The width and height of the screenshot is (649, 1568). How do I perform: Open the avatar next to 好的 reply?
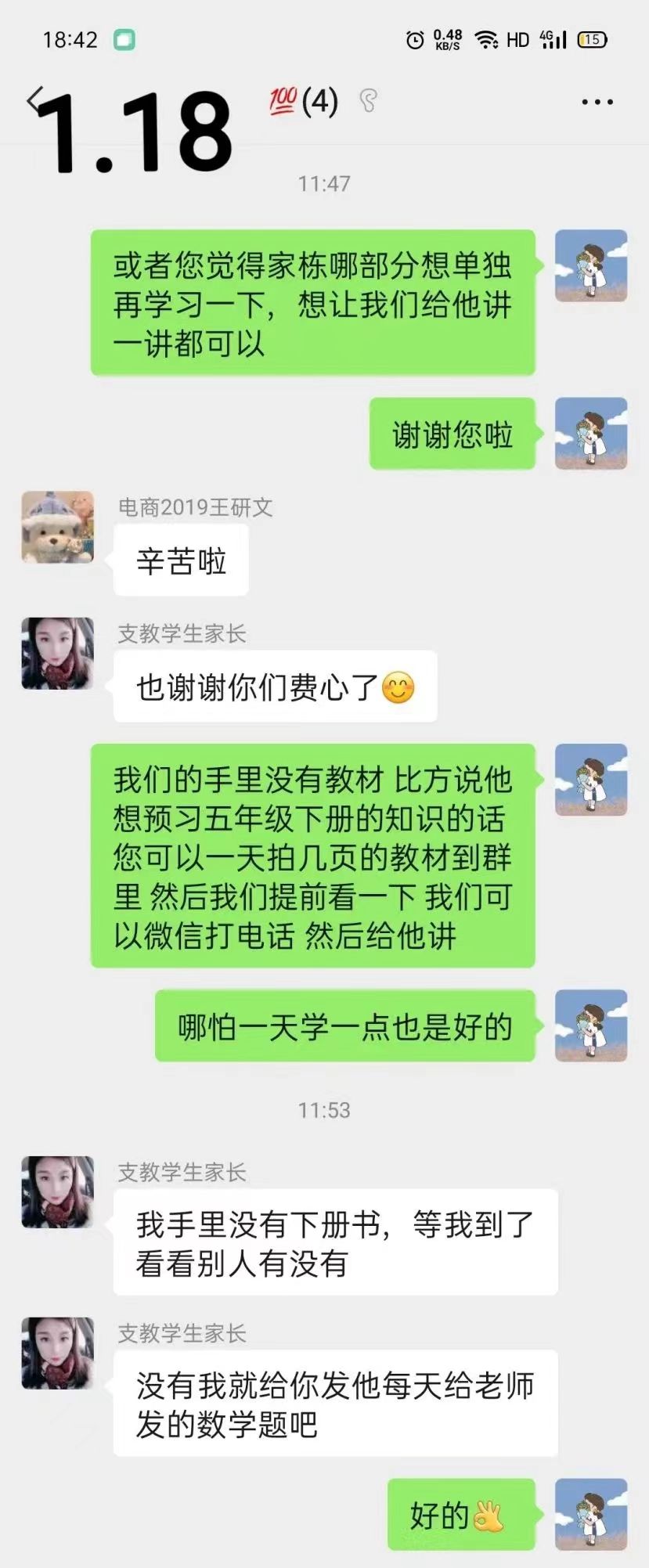tap(591, 1514)
